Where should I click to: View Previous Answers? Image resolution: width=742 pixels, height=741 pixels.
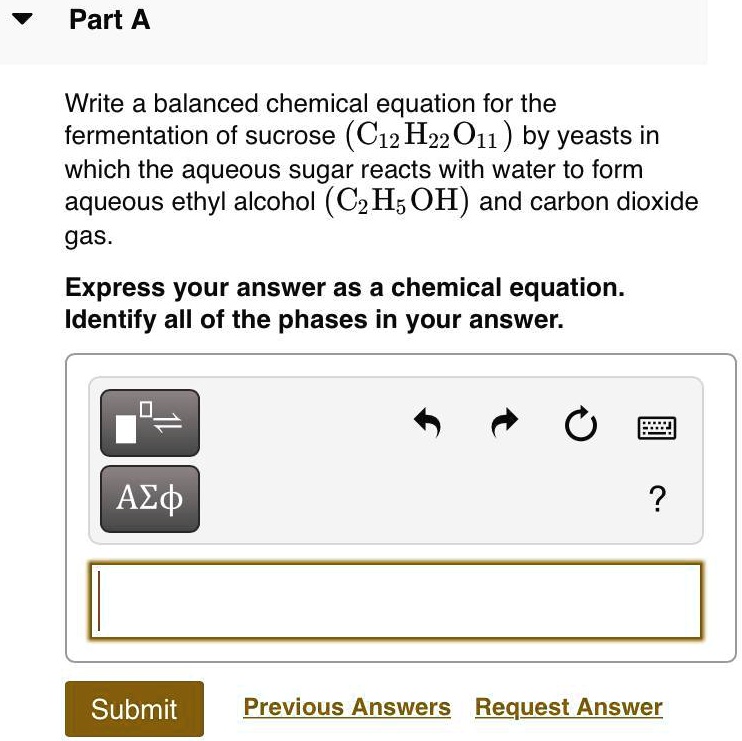point(347,707)
